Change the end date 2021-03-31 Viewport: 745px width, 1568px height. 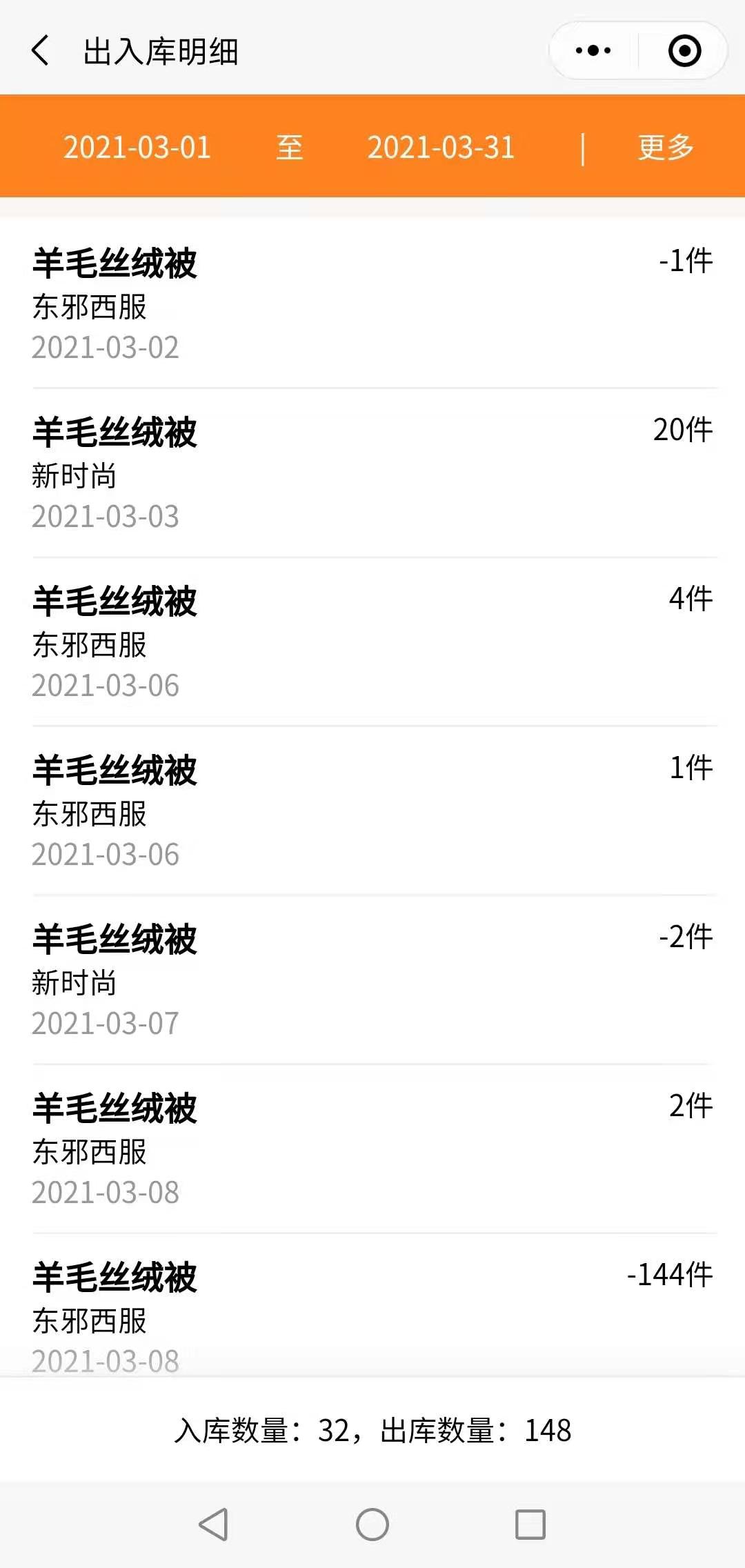[x=441, y=148]
